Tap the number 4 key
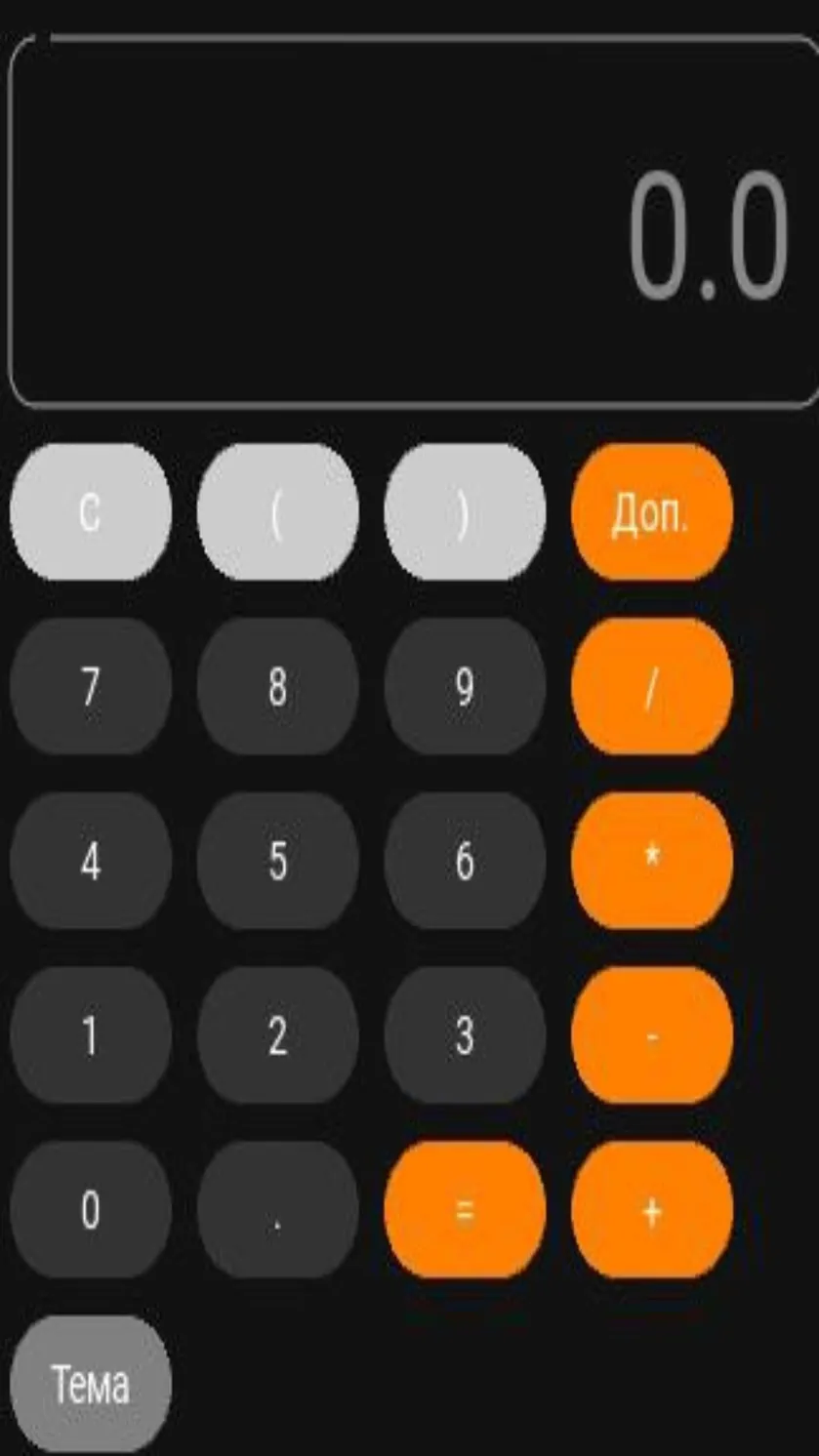The width and height of the screenshot is (819, 1456). pos(91,861)
